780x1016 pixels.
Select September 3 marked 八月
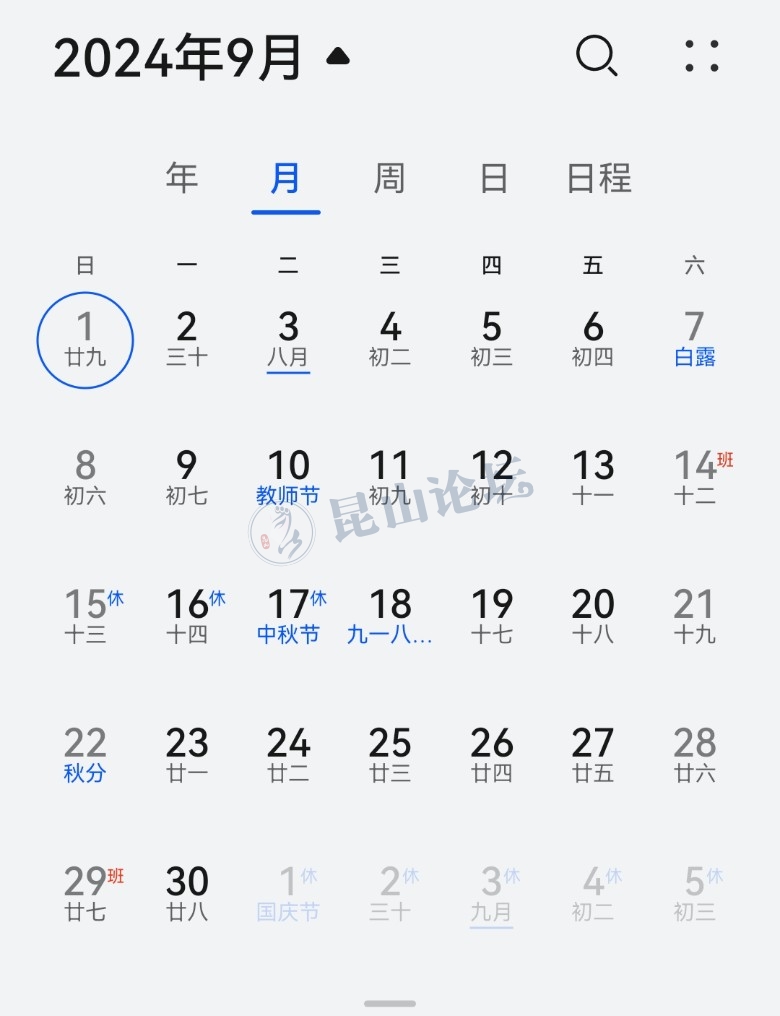pyautogui.click(x=288, y=340)
